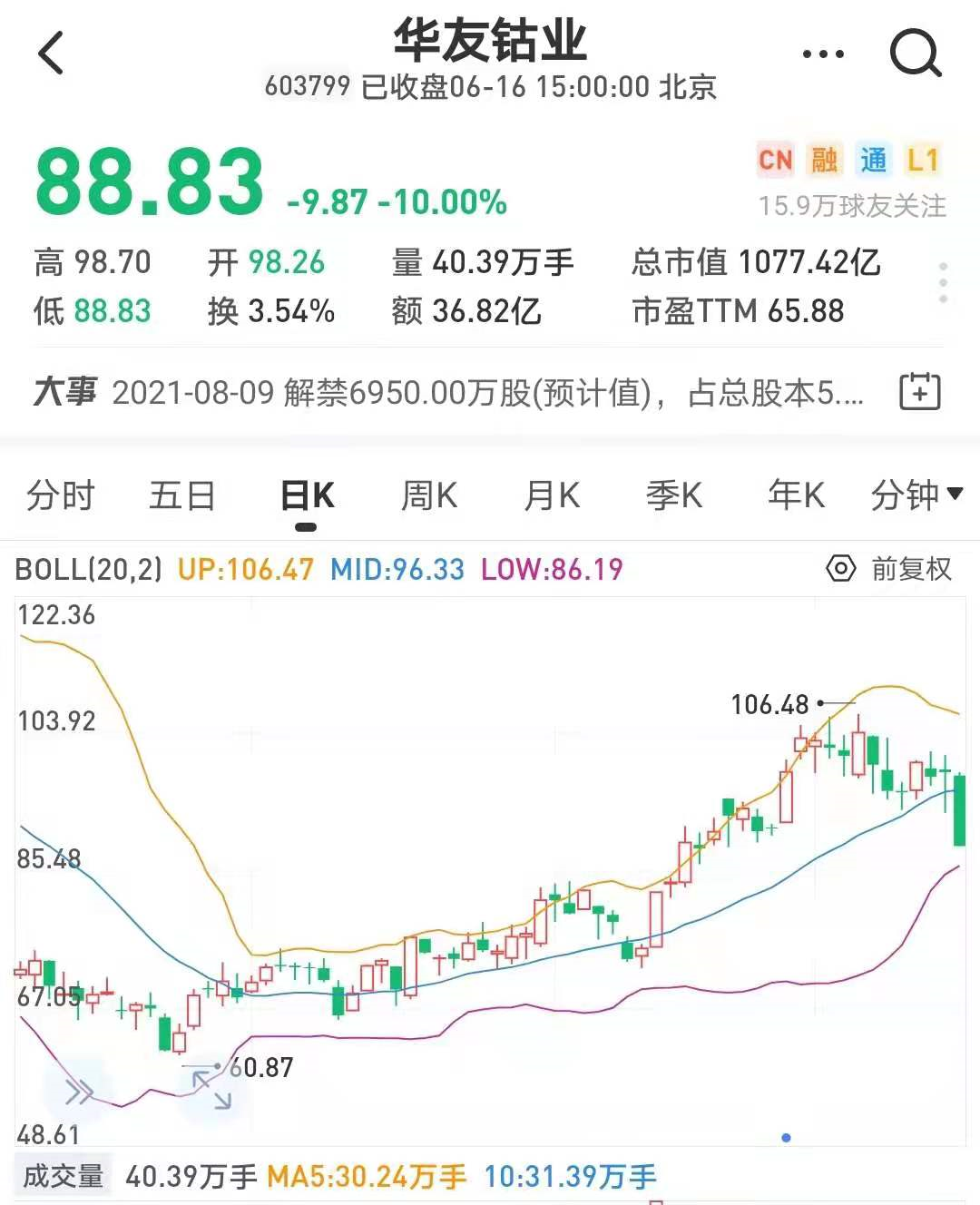The width and height of the screenshot is (980, 1205).
Task: Open the three-dot overflow menu
Action: pyautogui.click(x=823, y=54)
